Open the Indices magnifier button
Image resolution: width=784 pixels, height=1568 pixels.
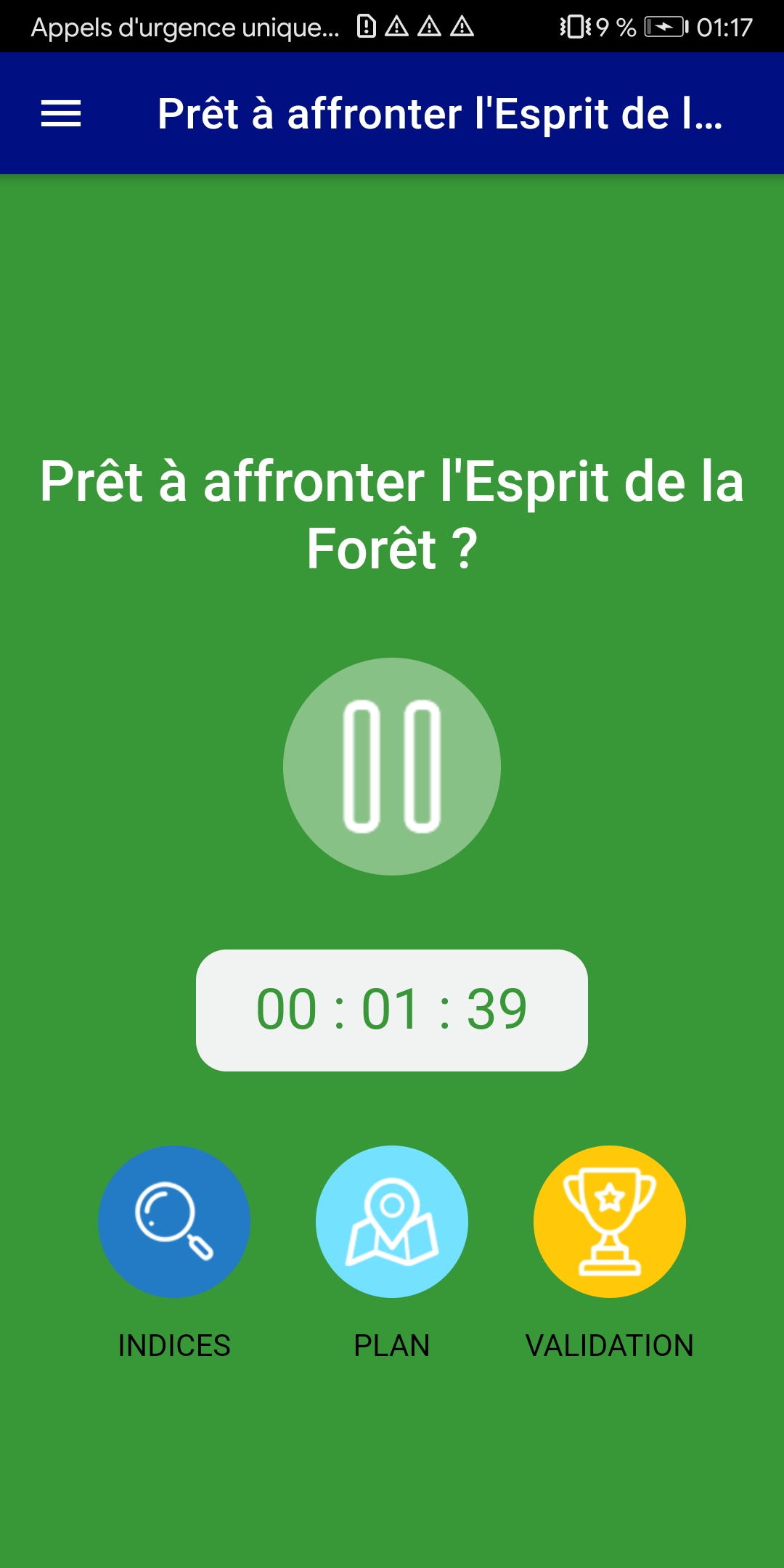(x=174, y=1222)
